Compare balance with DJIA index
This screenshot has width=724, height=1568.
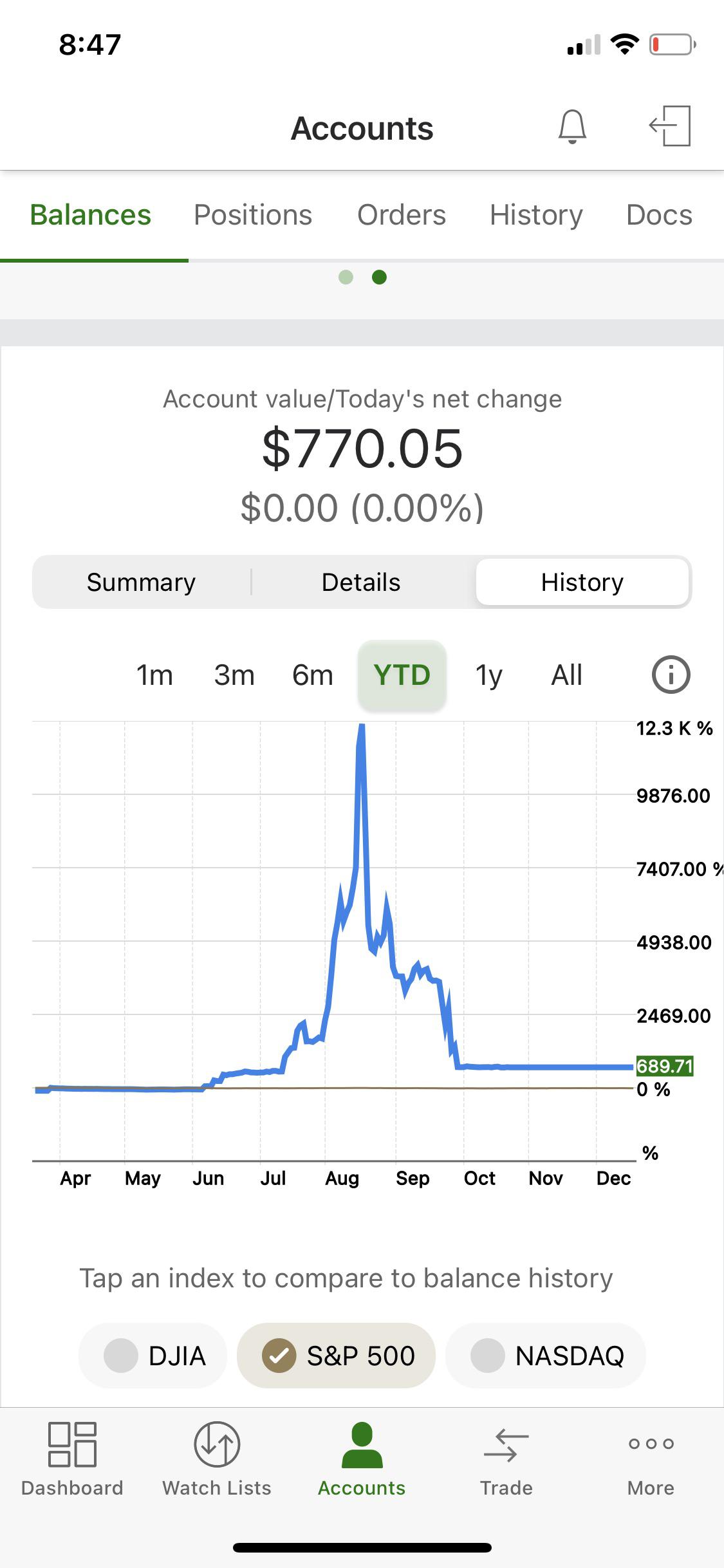[153, 1356]
